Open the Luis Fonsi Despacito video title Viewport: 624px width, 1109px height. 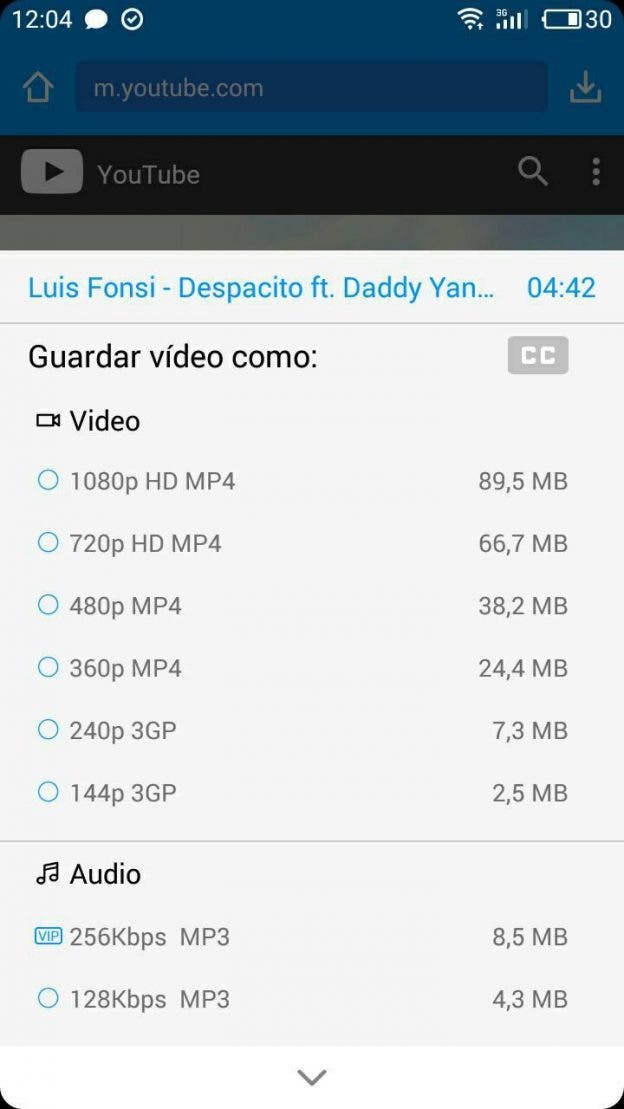point(261,288)
